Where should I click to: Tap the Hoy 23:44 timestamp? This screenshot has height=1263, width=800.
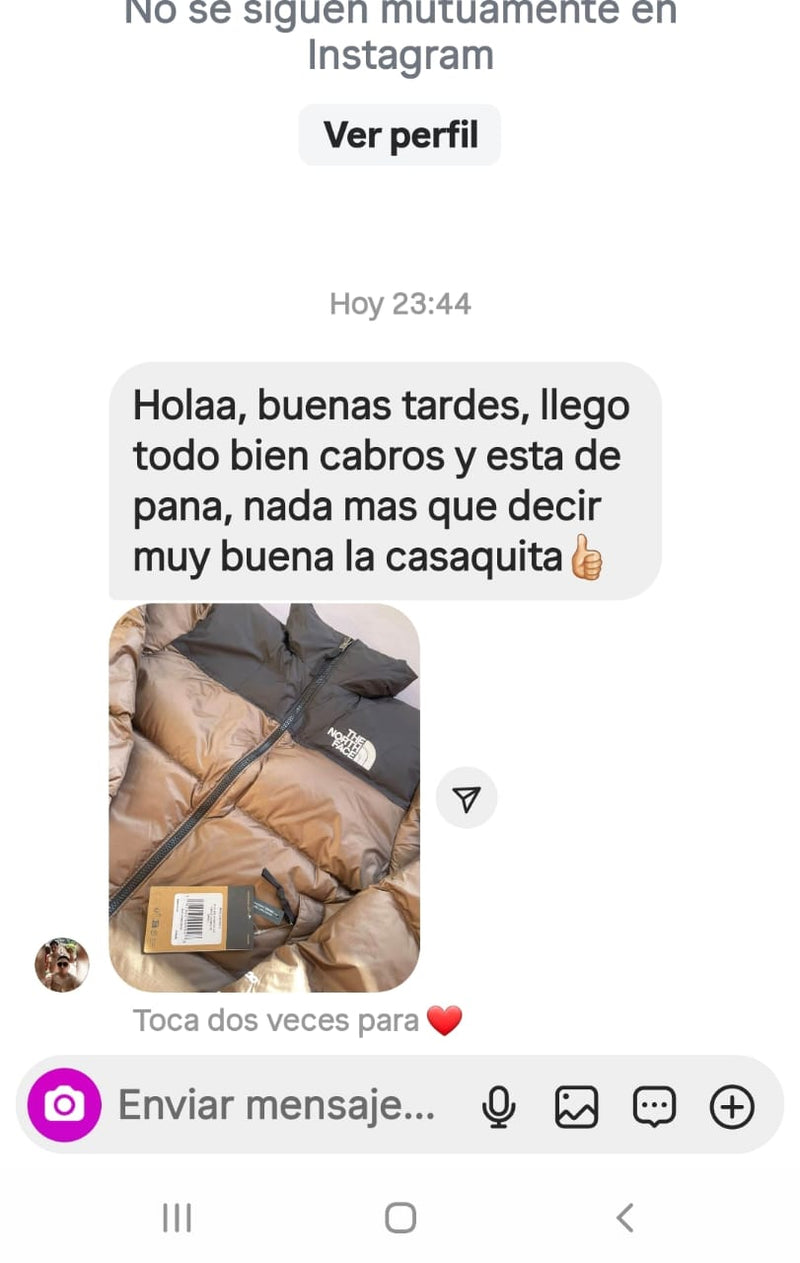[400, 303]
